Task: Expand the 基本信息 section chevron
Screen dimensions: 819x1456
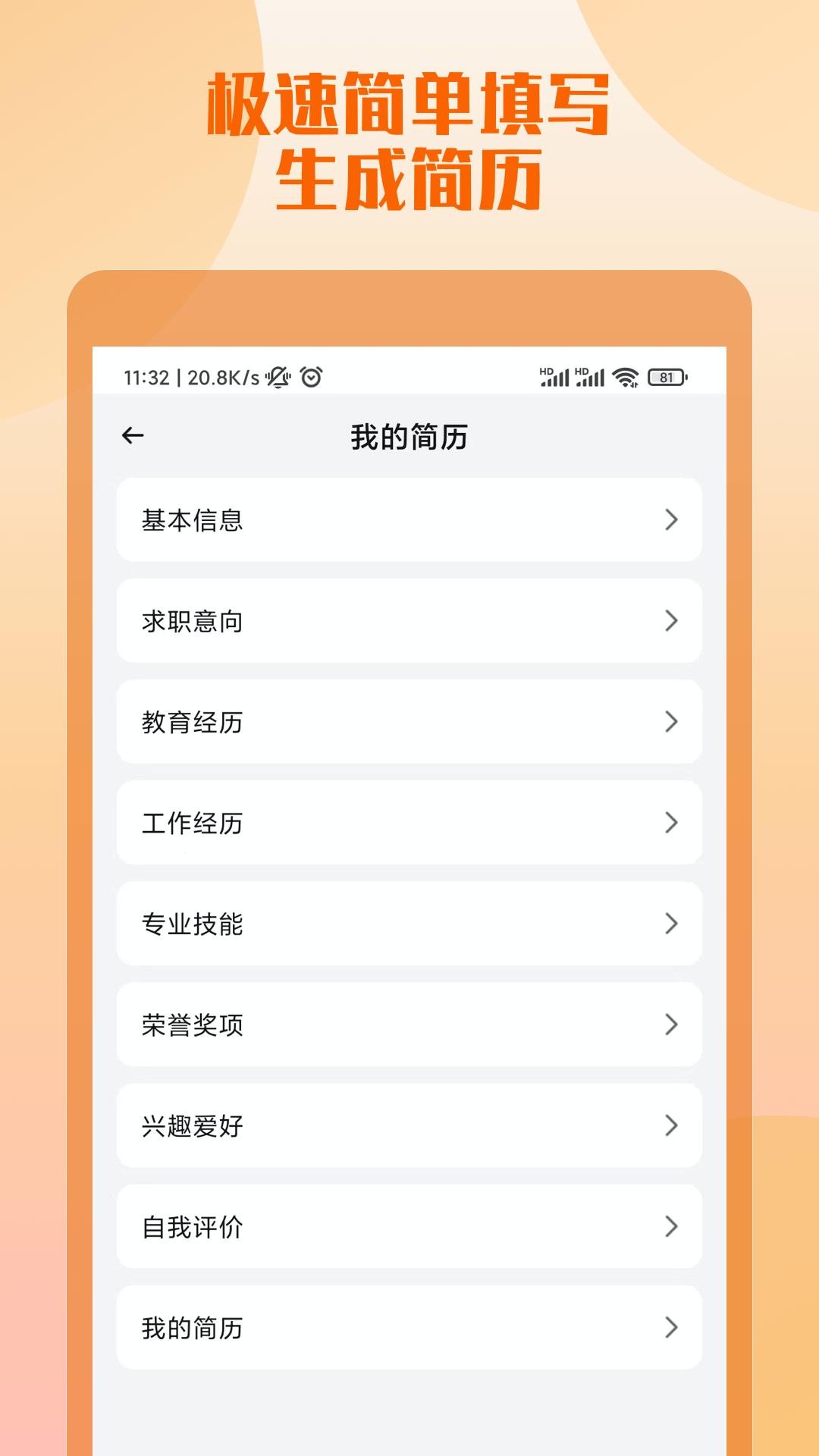Action: 670,521
